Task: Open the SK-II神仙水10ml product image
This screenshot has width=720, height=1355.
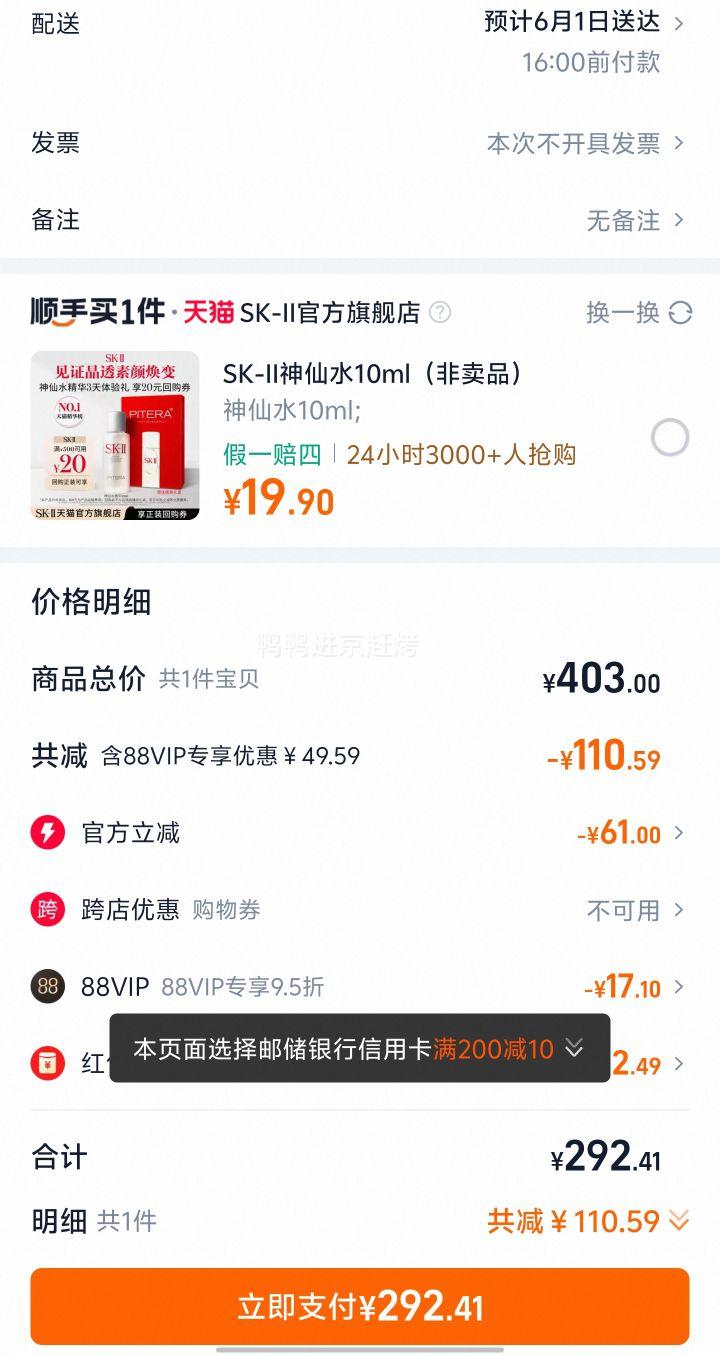Action: (115, 436)
